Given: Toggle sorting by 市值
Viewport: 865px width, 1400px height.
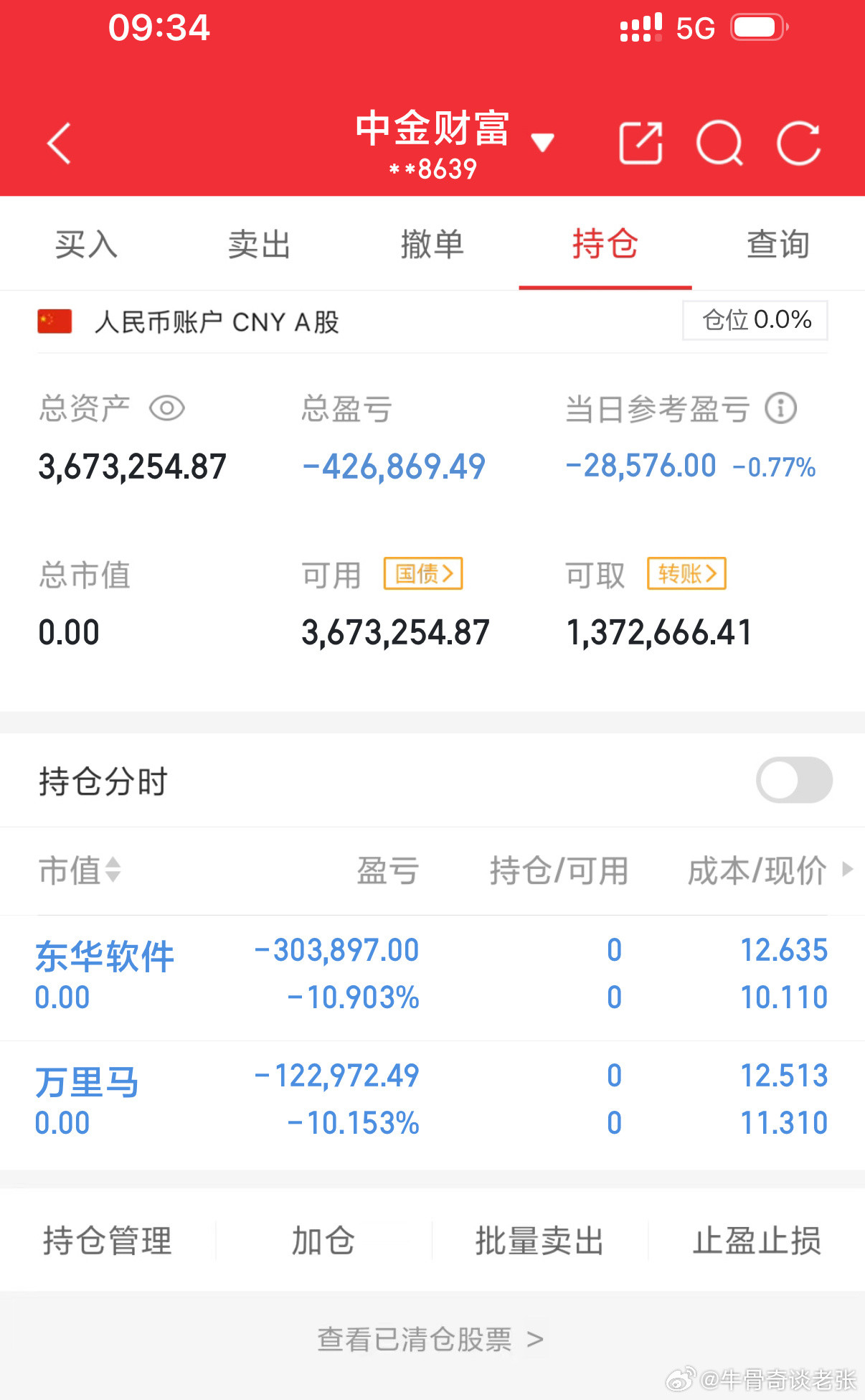Looking at the screenshot, I should (80, 870).
